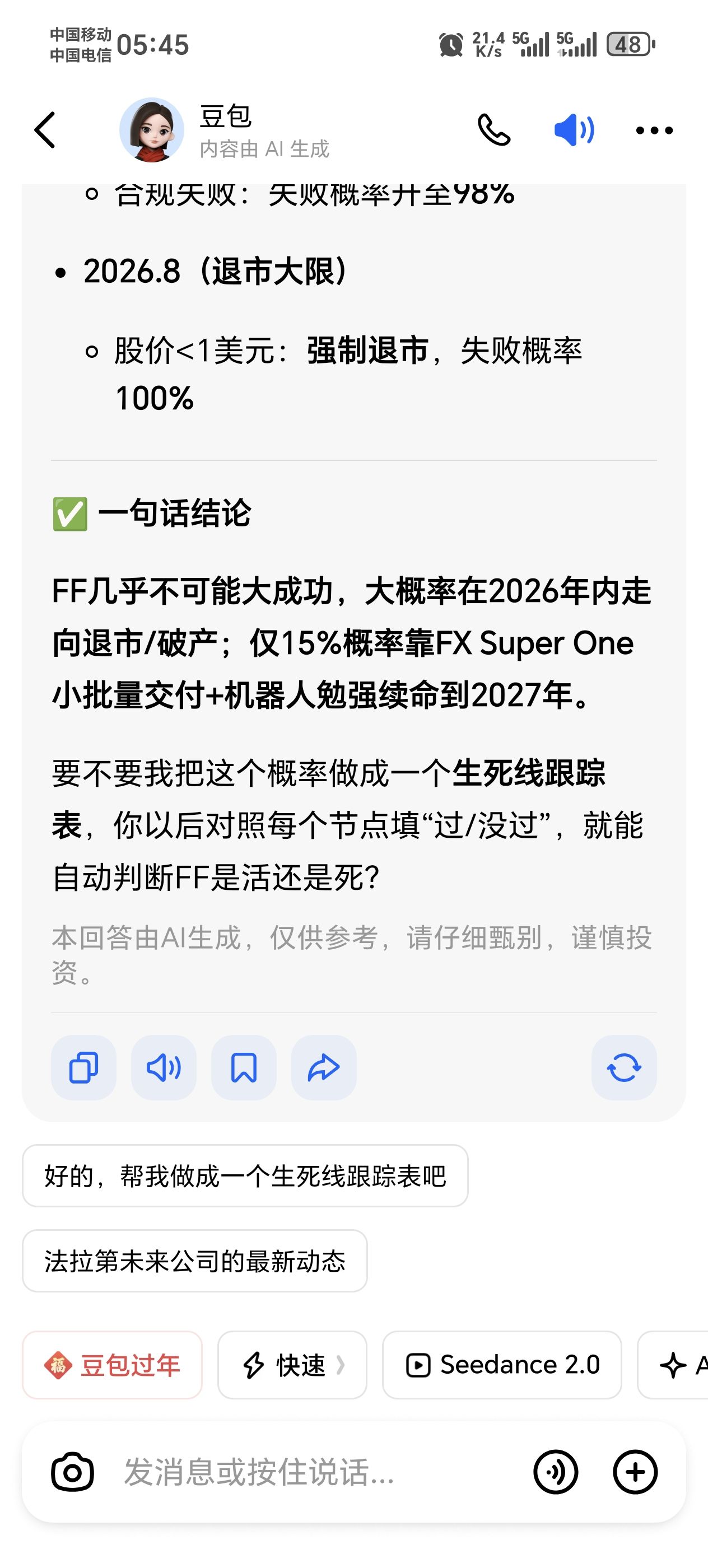
Task: Open the 豆包过年 chip
Action: (x=113, y=1365)
